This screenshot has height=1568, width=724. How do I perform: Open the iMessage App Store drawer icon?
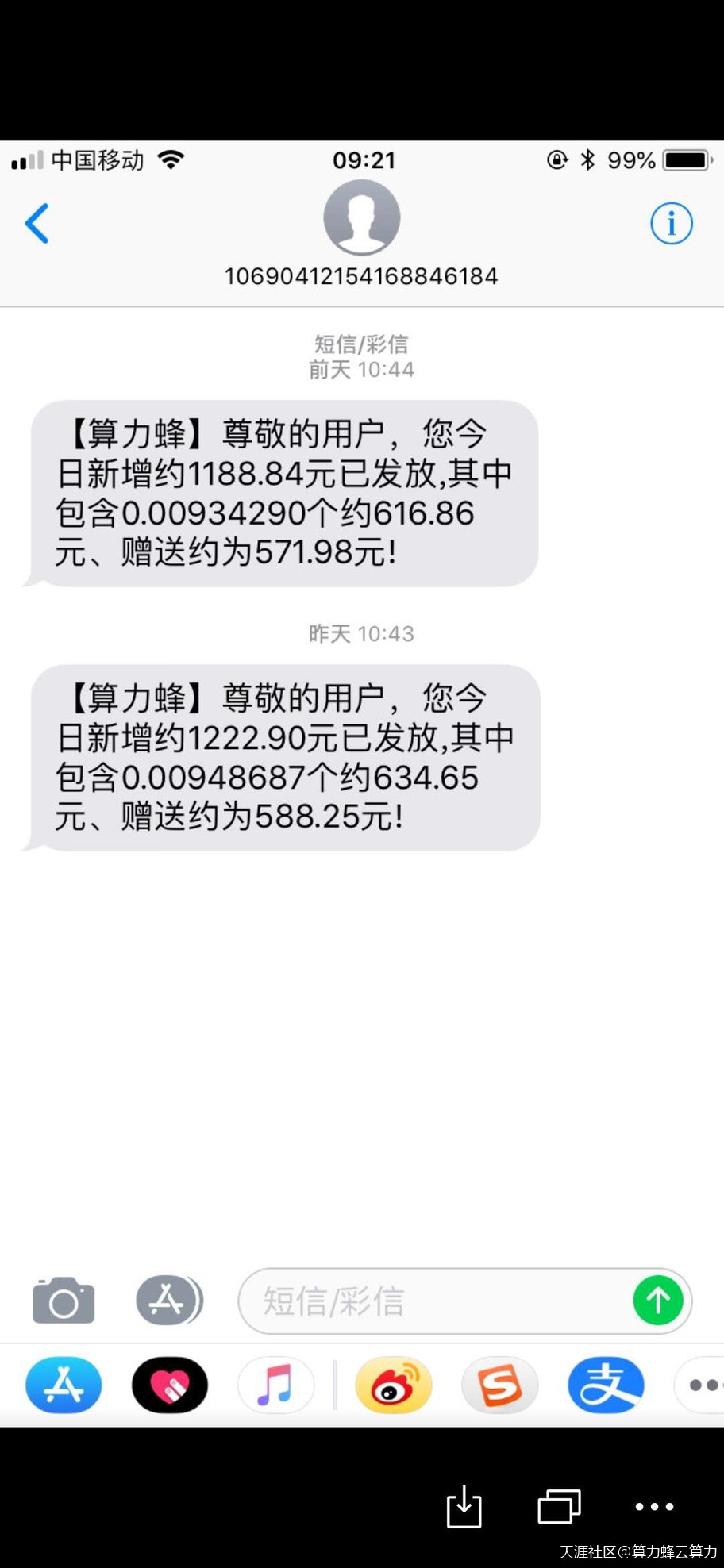point(169,1300)
